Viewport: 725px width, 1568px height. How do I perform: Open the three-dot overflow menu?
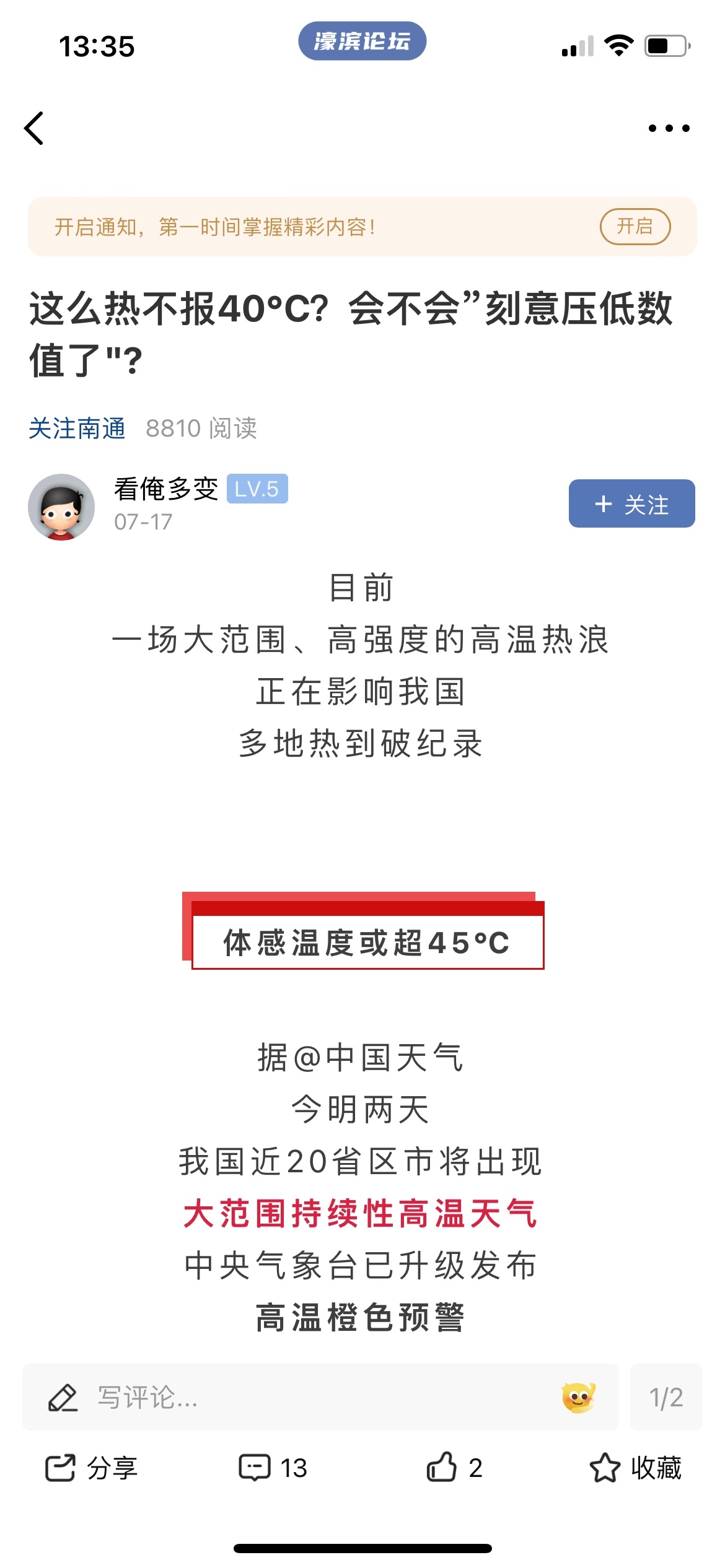point(669,128)
